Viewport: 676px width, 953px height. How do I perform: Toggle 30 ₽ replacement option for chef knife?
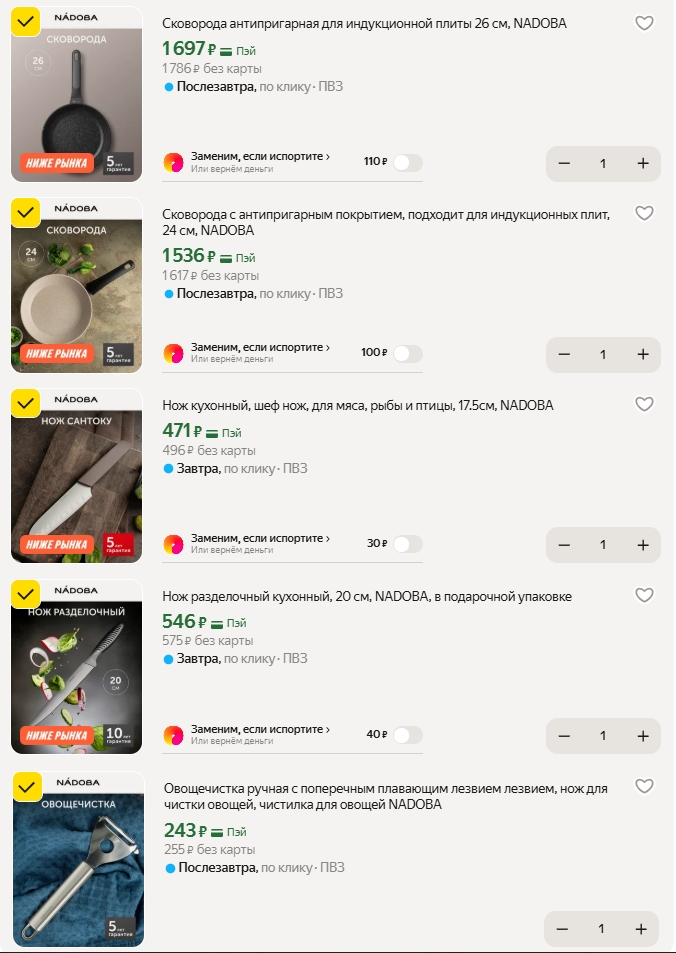(x=407, y=544)
